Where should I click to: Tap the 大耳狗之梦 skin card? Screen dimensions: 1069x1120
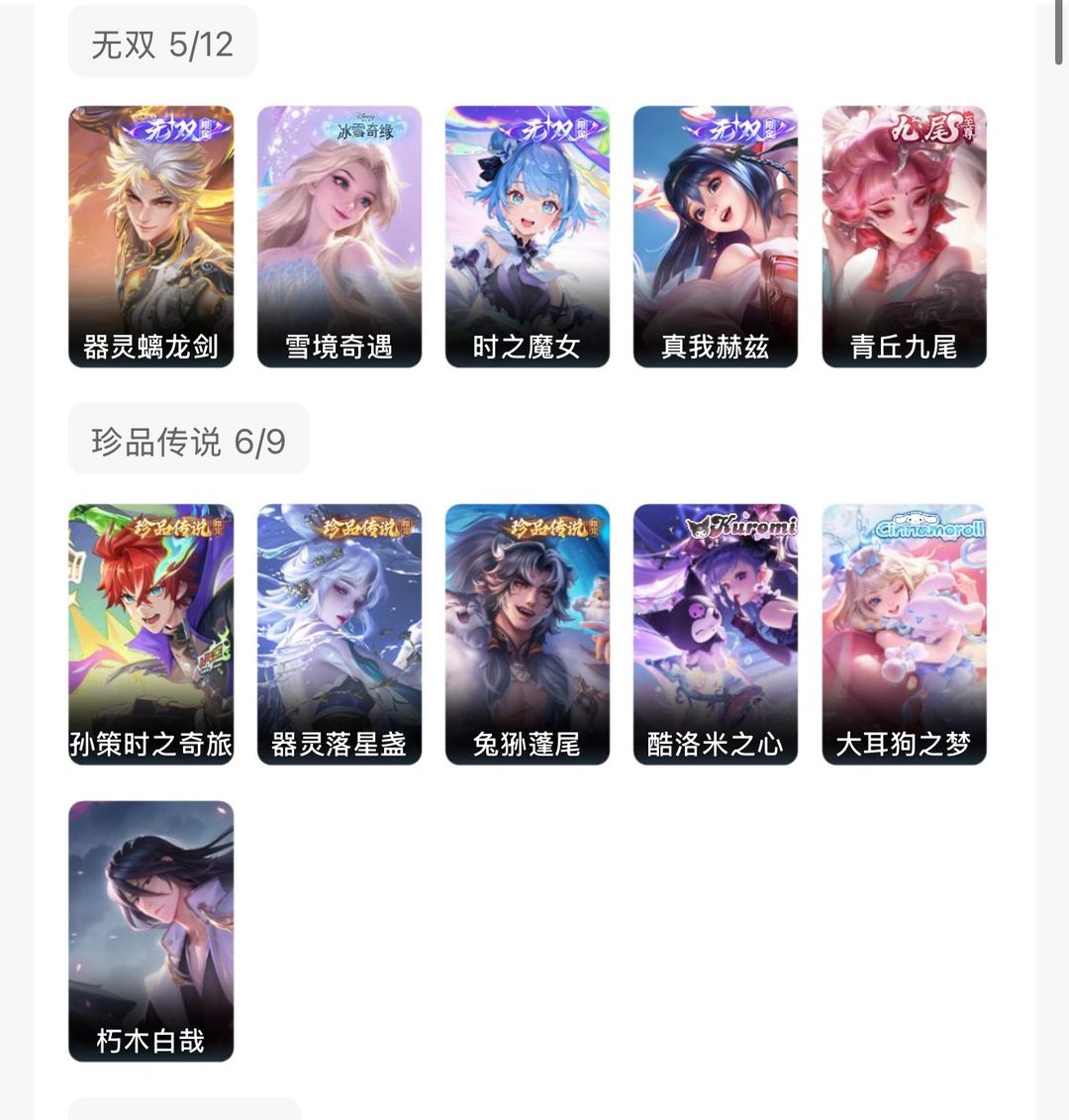904,634
